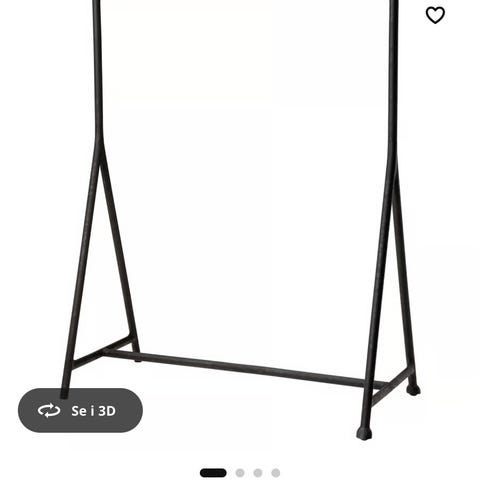
Task: Jump to the second image dot
Action: pyautogui.click(x=240, y=473)
